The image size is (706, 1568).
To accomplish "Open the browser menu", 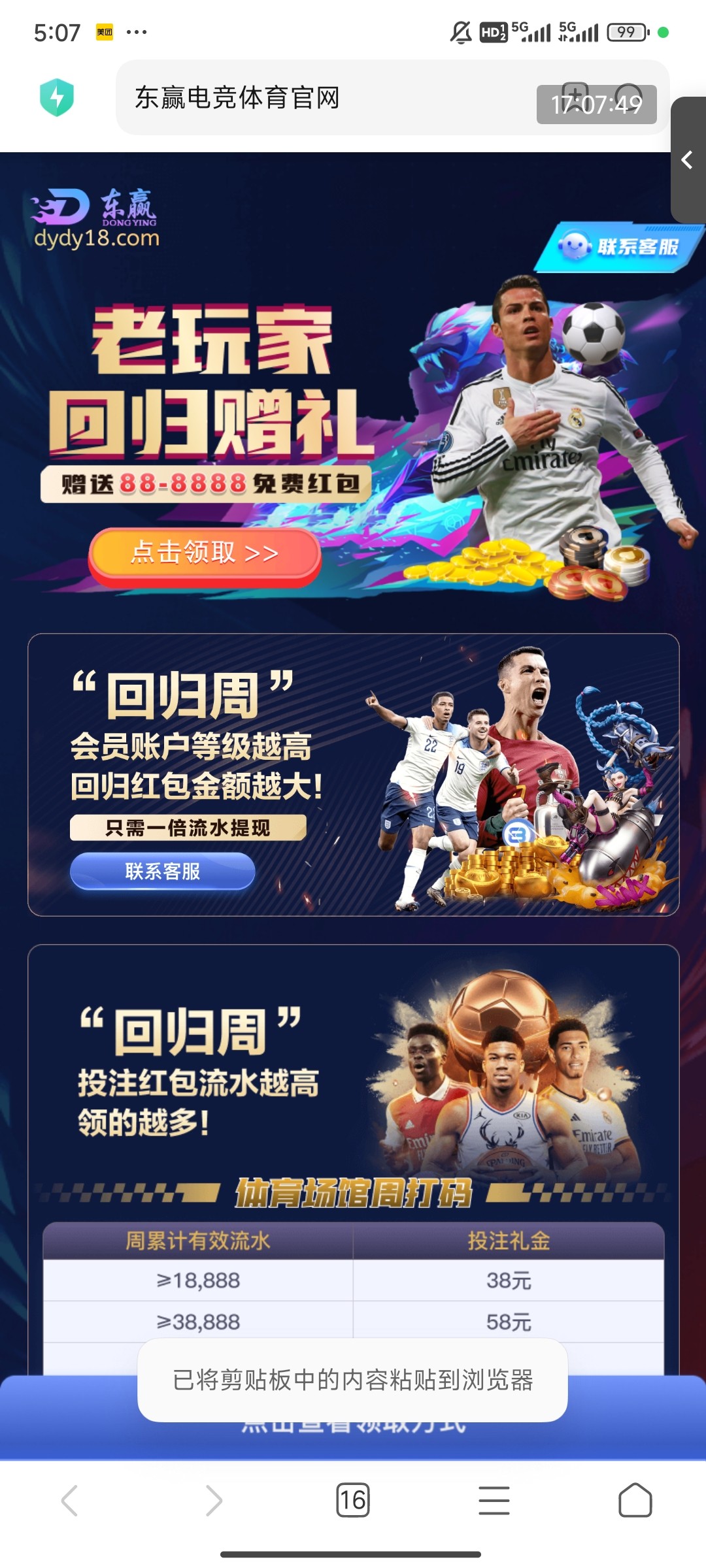I will coord(494,1500).
